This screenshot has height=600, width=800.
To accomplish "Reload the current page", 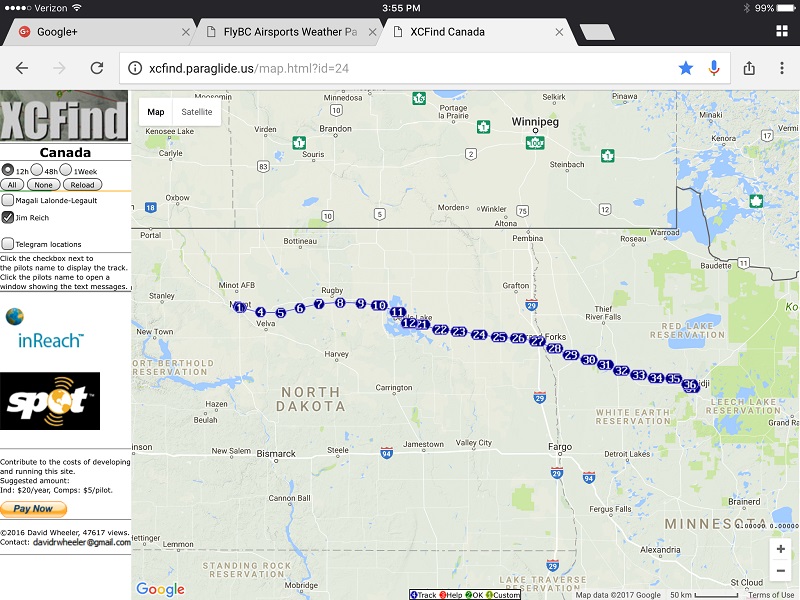I will 97,68.
